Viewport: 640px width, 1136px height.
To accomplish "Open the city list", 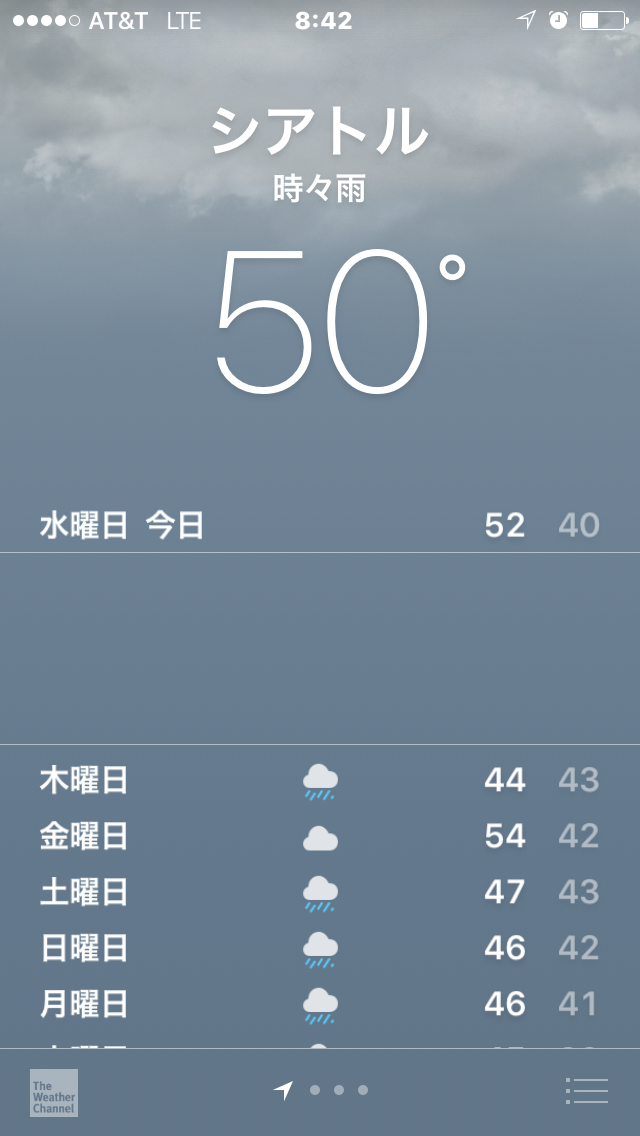I will (x=586, y=1090).
